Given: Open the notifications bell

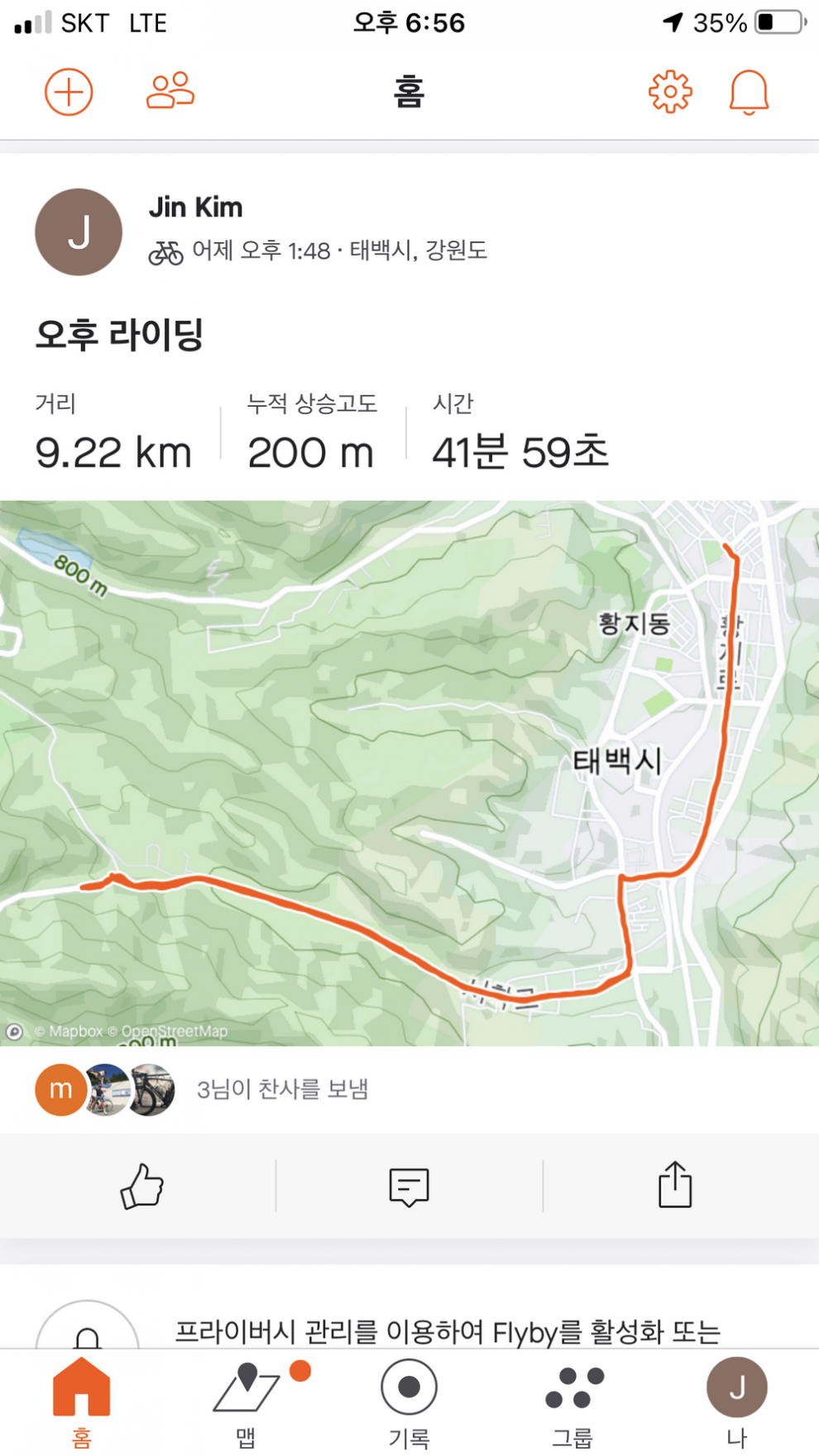Looking at the screenshot, I should pos(749,92).
